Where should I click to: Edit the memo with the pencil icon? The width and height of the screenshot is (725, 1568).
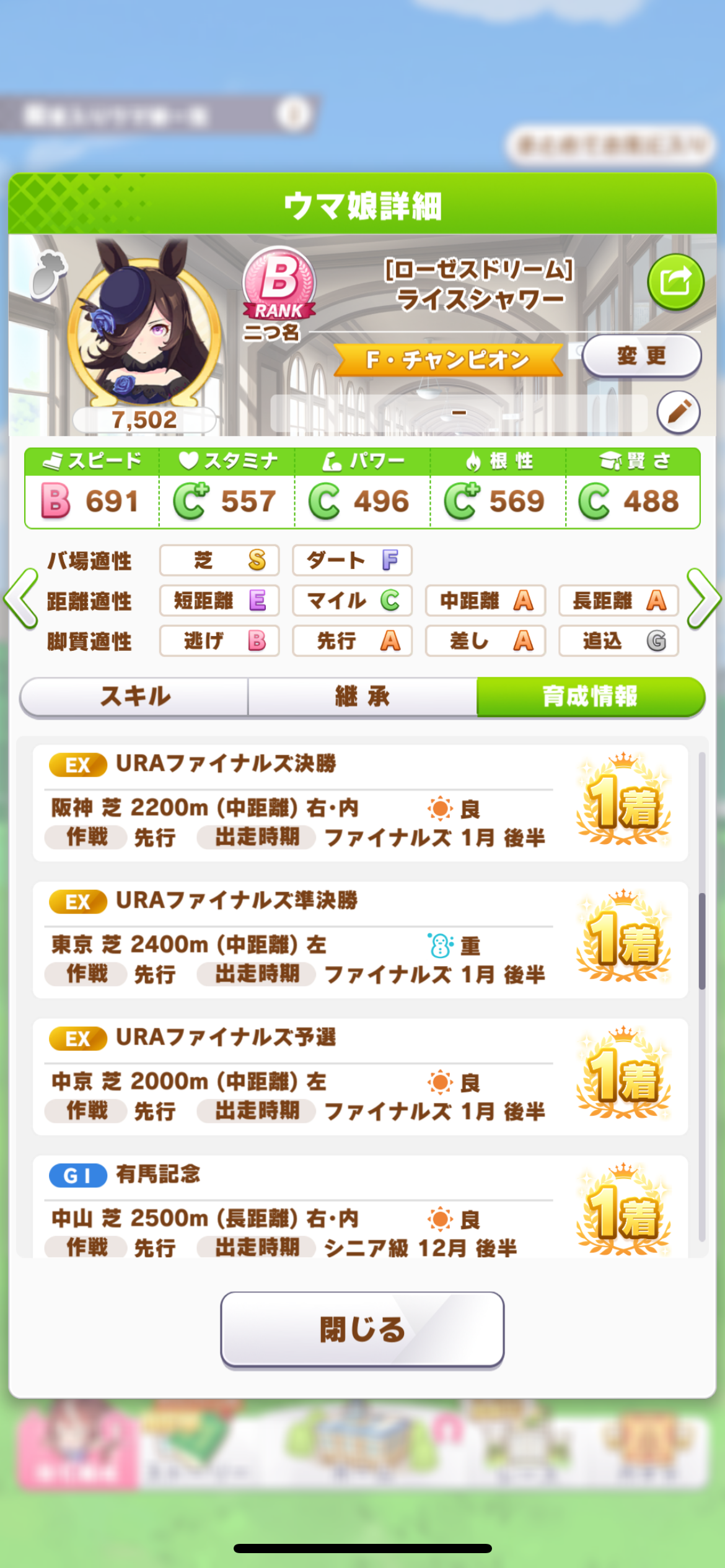point(678,412)
